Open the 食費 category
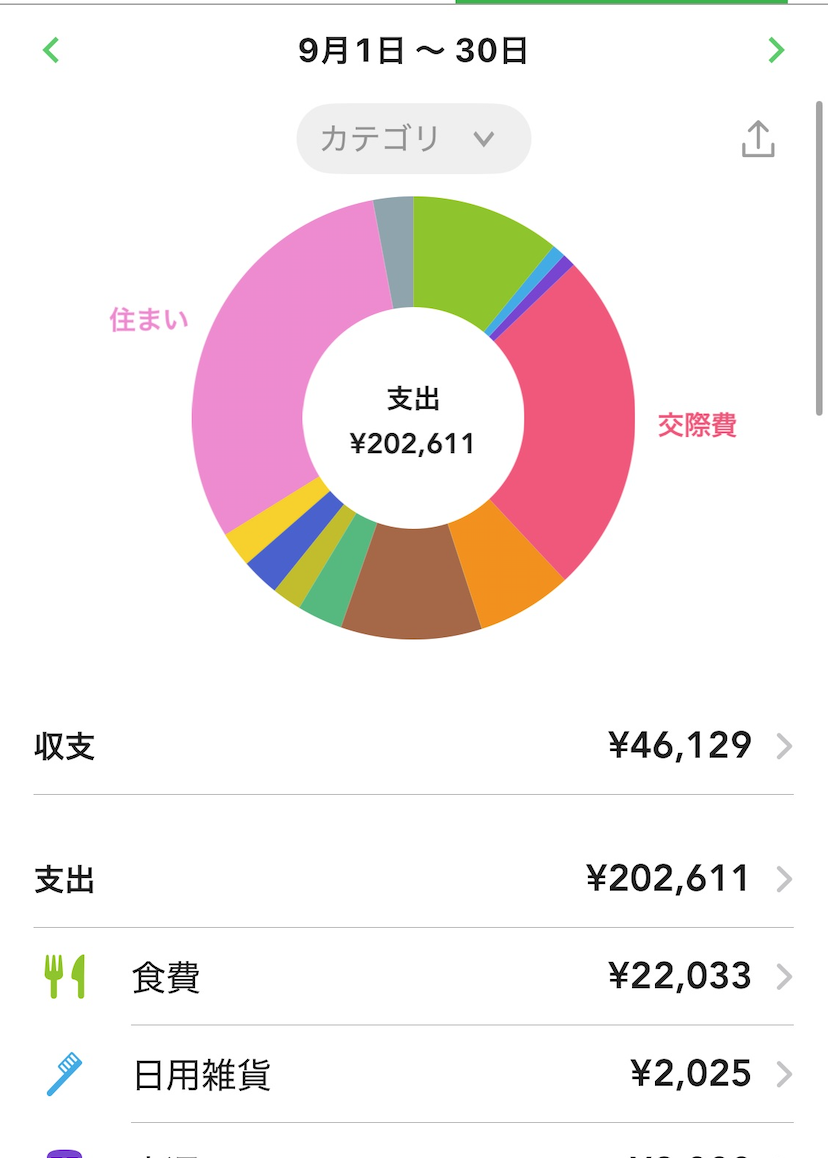The height and width of the screenshot is (1158, 828). (413, 976)
